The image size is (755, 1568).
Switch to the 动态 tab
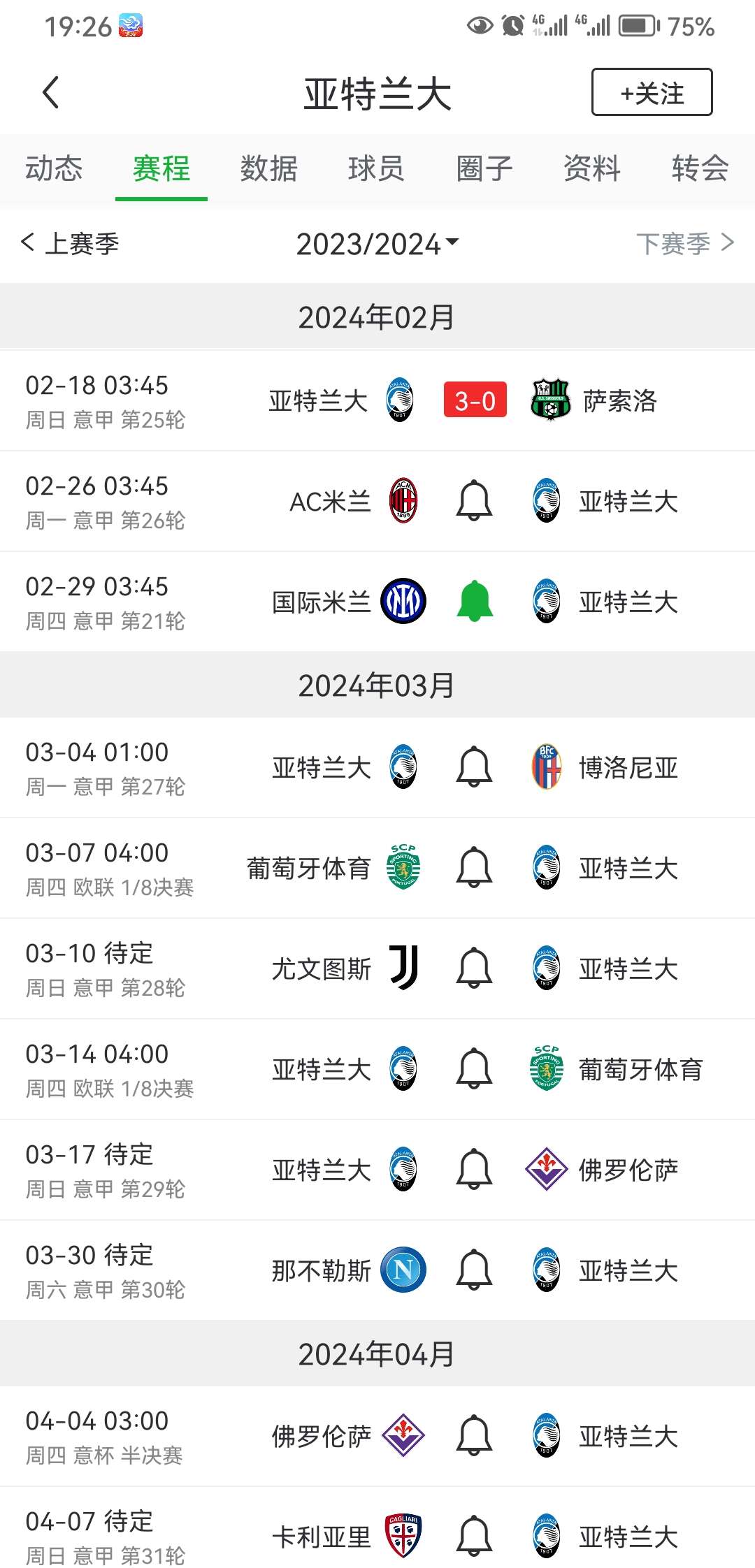[54, 169]
